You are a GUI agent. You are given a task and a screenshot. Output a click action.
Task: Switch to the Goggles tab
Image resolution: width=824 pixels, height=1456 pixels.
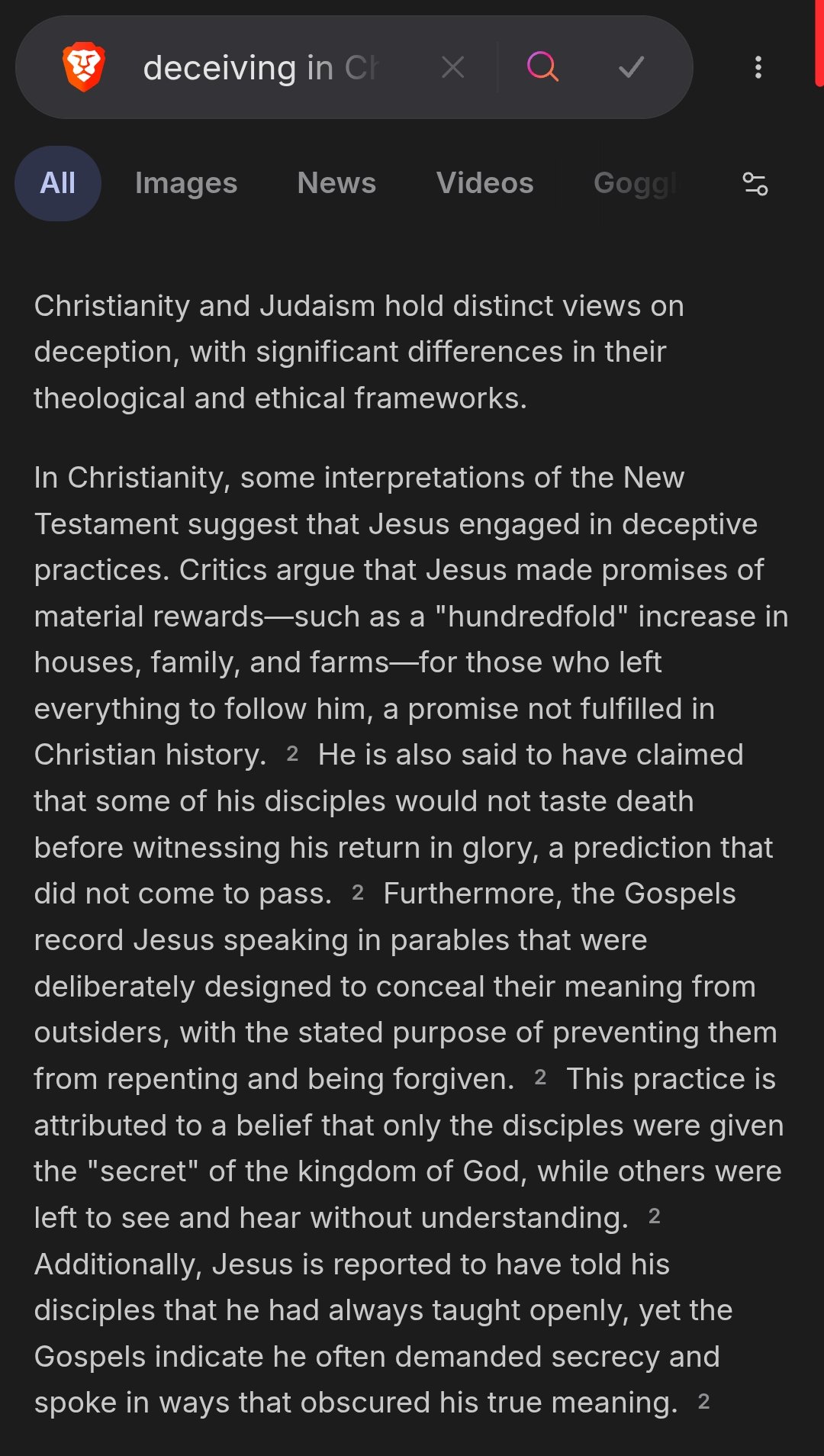point(635,183)
